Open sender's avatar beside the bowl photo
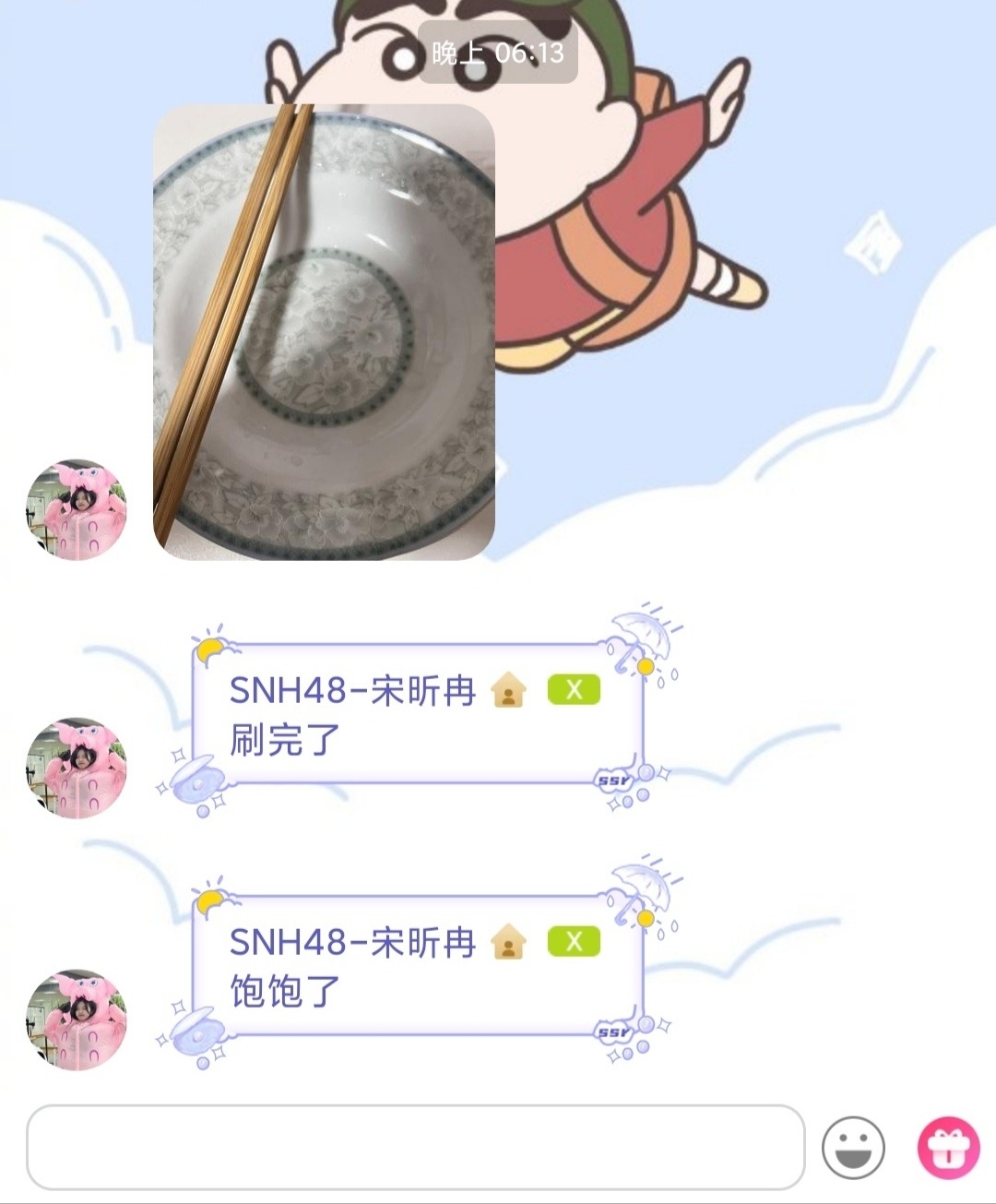Screen dimensions: 996x1204 click(x=76, y=509)
